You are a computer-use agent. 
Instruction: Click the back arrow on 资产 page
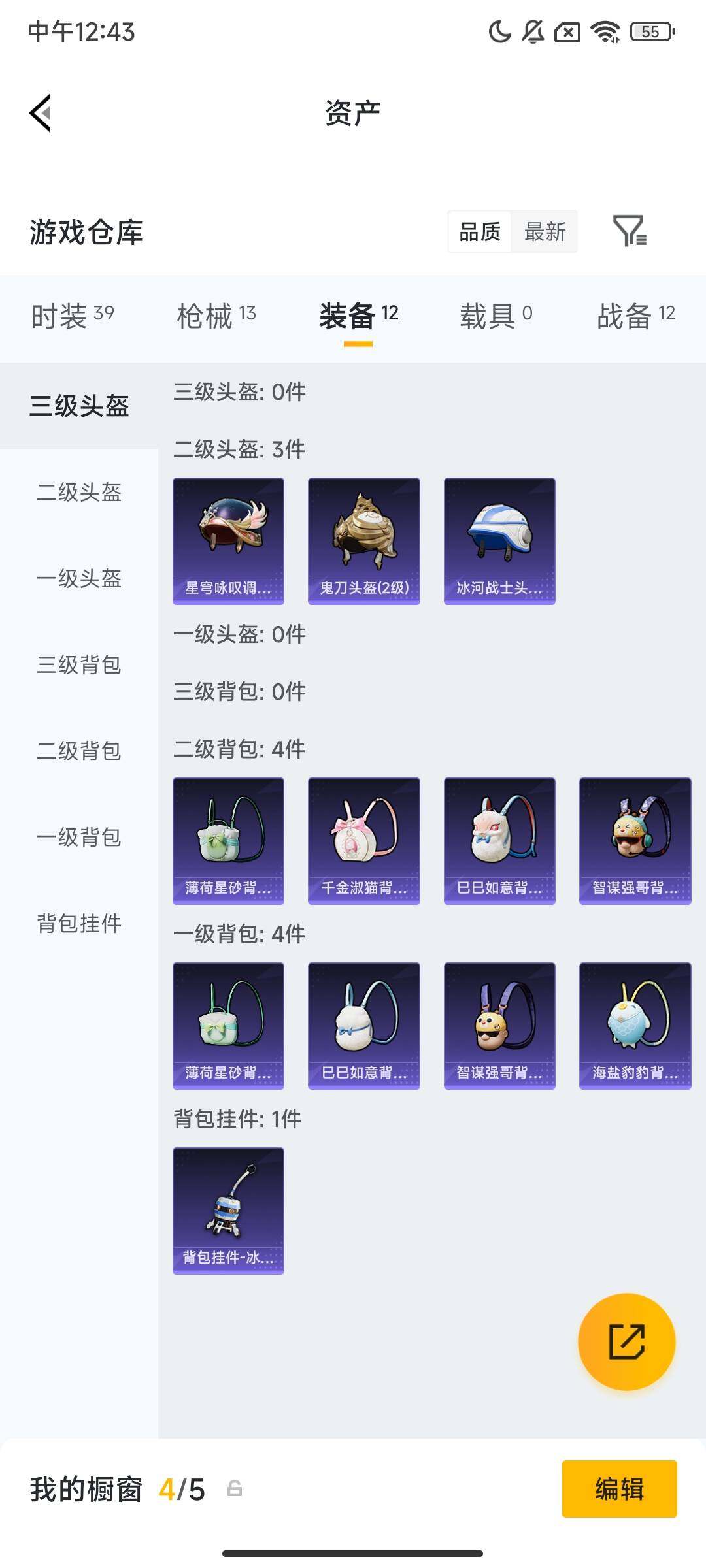[x=41, y=112]
